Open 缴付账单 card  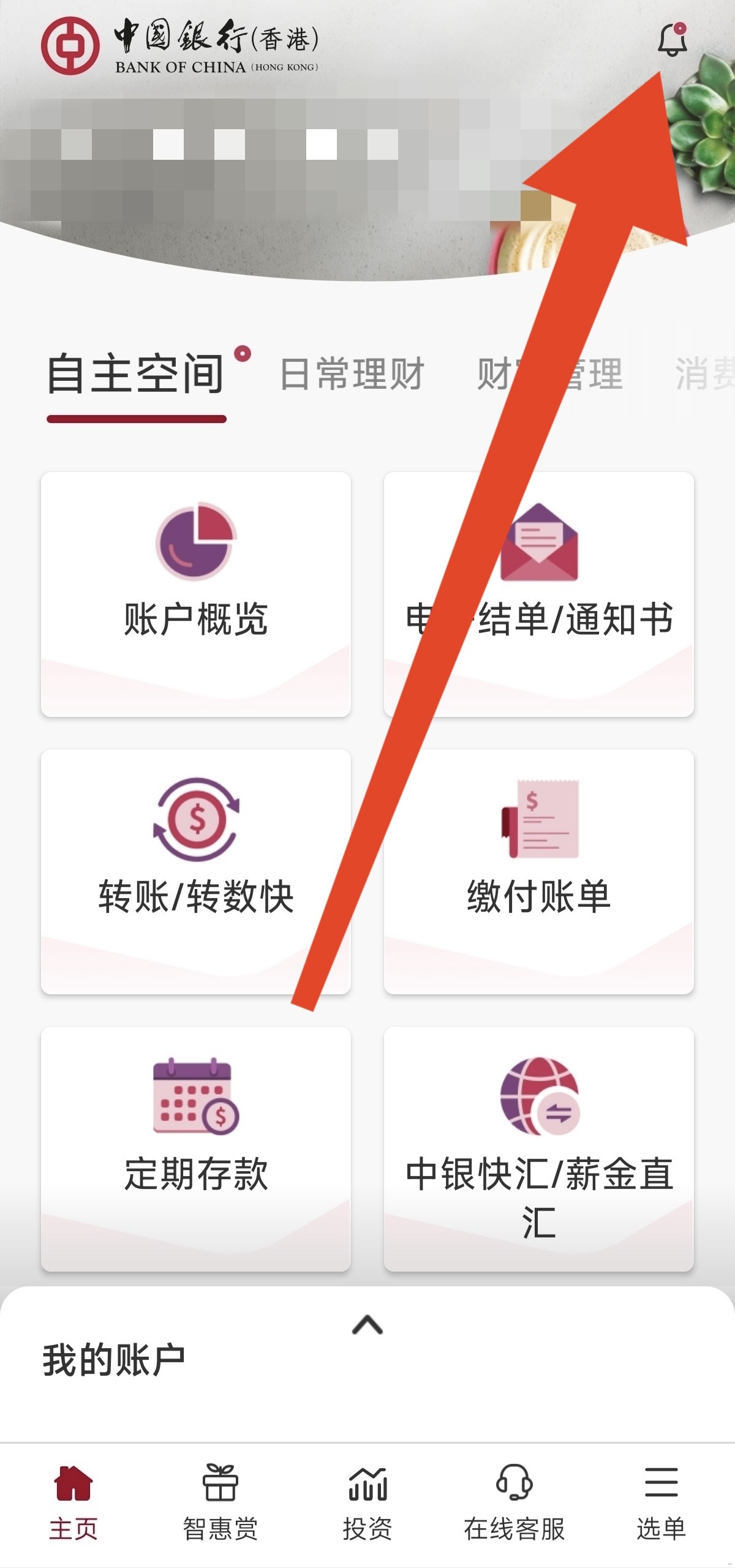tap(538, 871)
